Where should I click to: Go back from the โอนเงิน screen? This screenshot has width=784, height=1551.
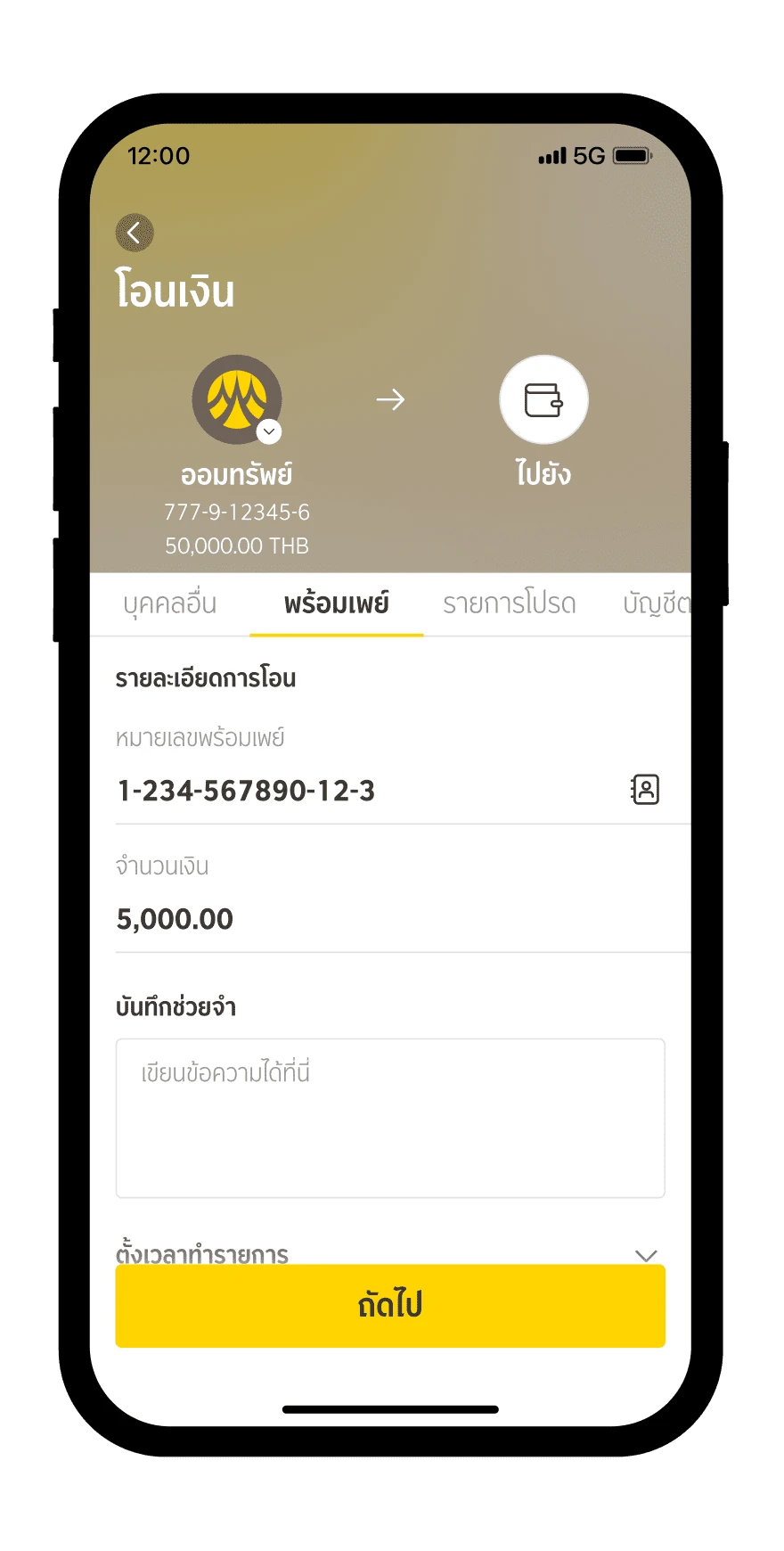(x=135, y=233)
